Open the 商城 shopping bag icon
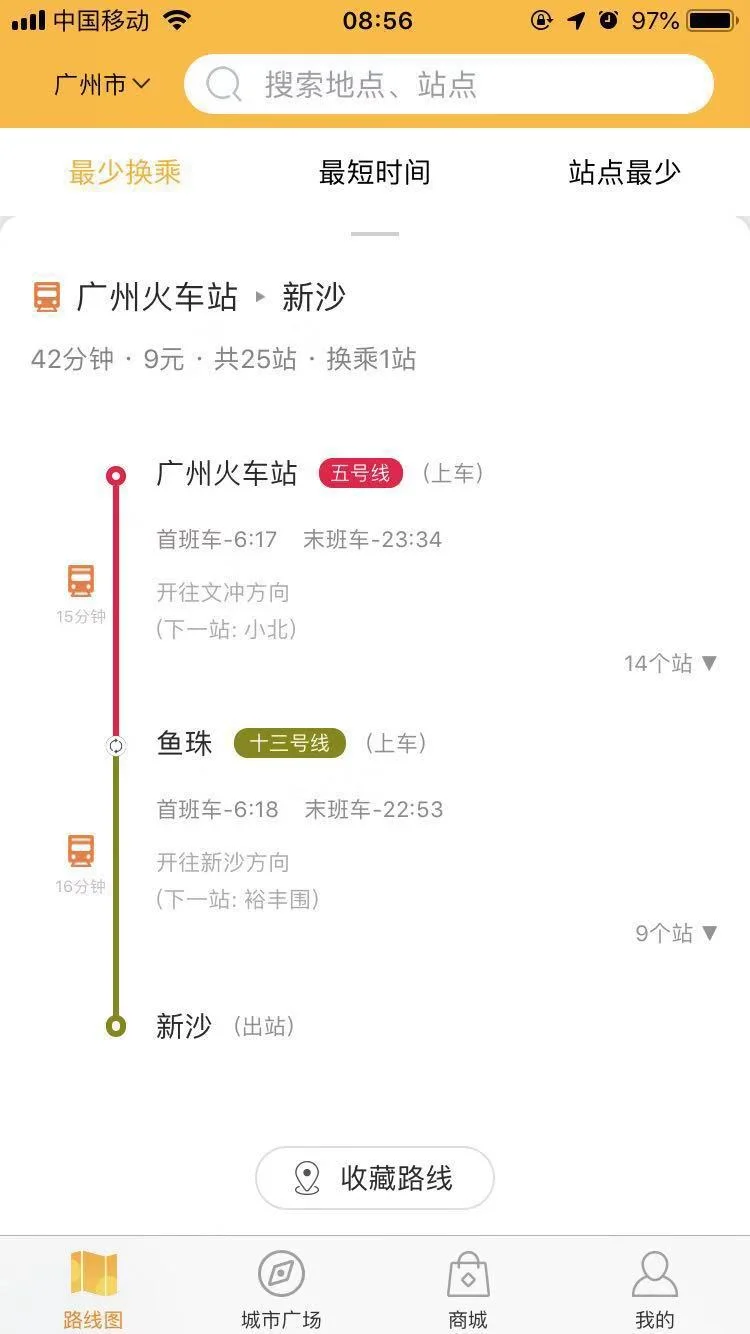 pos(467,1272)
